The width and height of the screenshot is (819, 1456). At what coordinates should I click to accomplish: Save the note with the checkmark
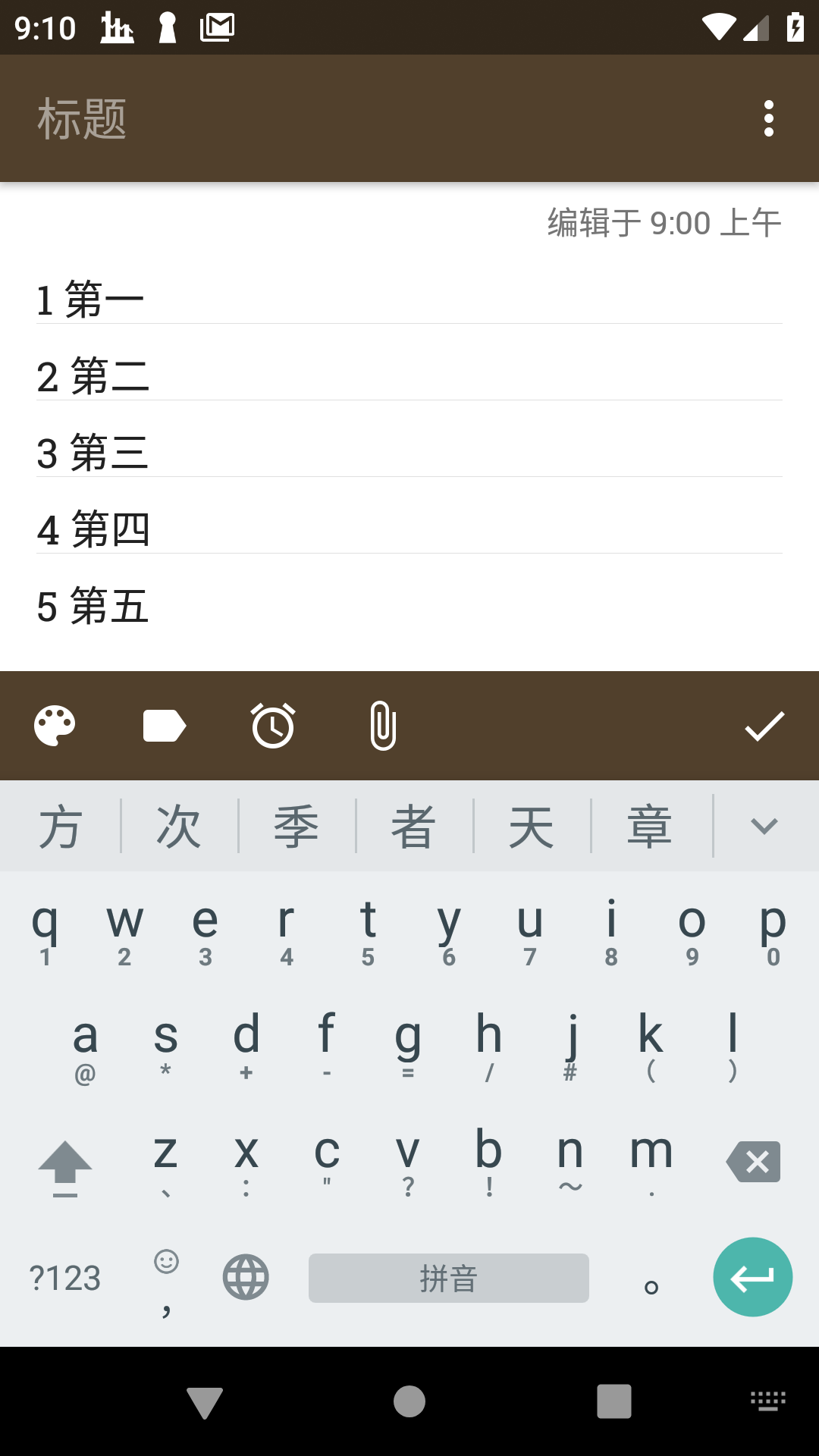764,726
